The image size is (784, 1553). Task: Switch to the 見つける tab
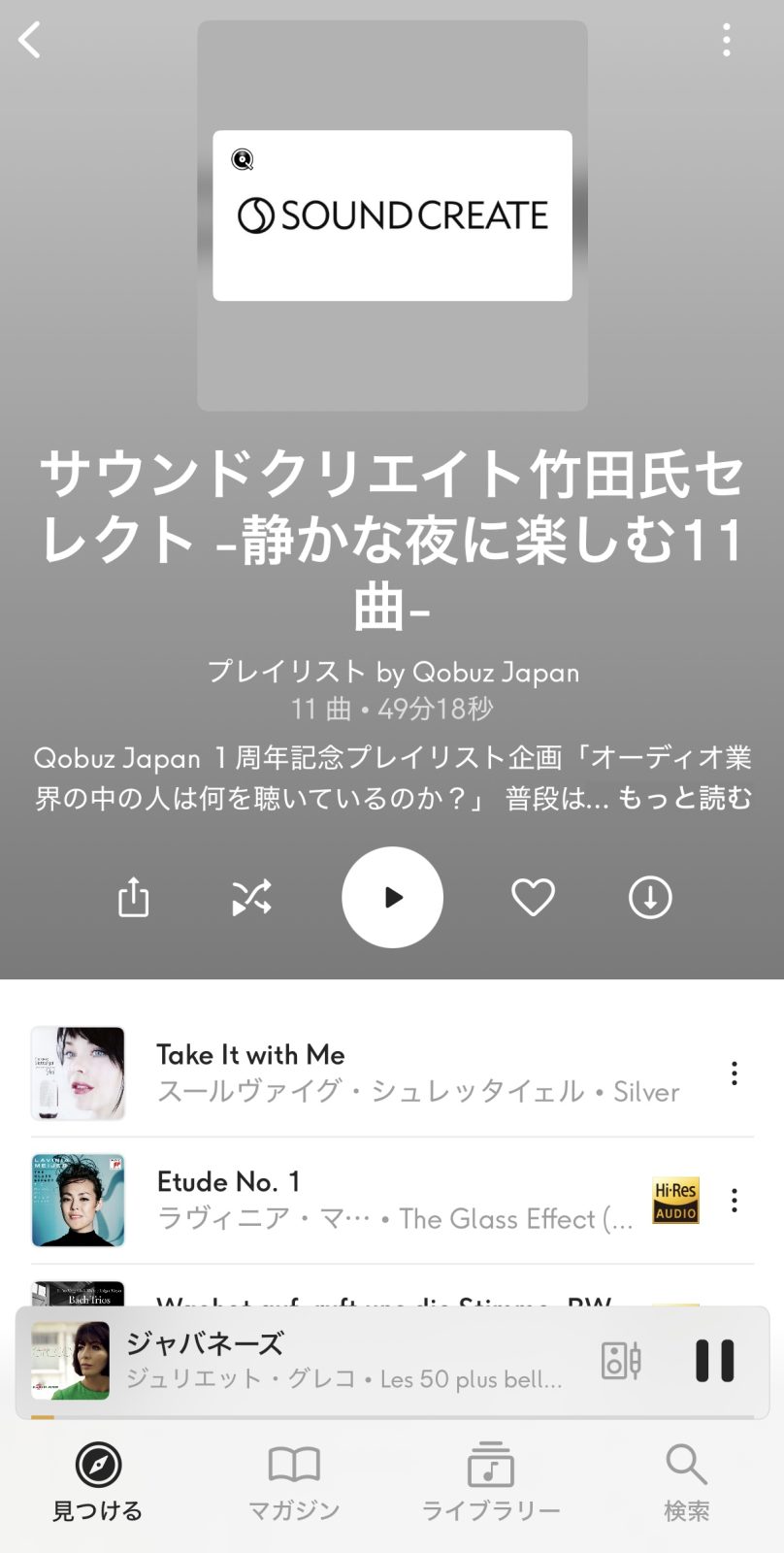(x=98, y=1482)
